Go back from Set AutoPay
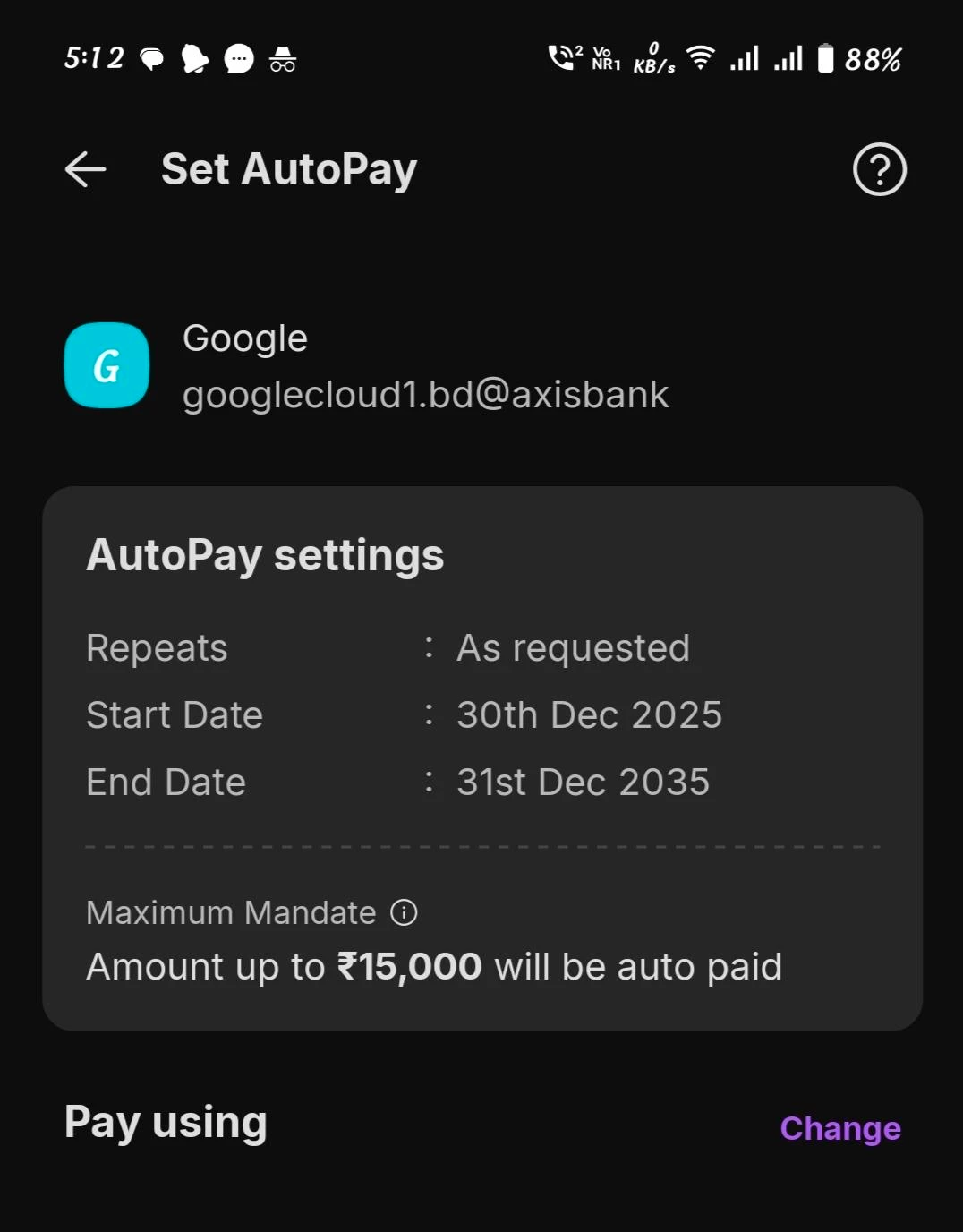963x1232 pixels. (x=86, y=169)
